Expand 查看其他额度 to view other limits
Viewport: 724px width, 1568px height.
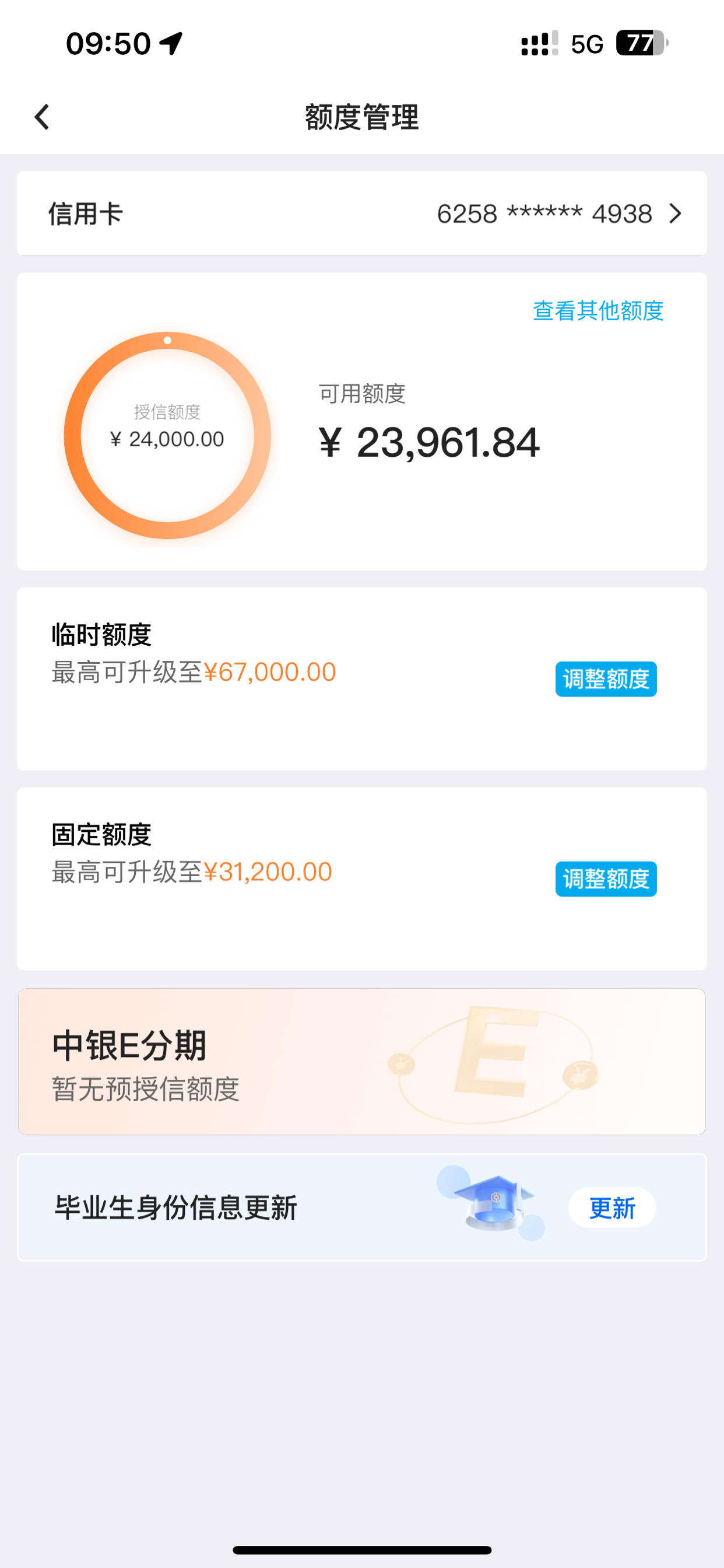click(x=597, y=310)
